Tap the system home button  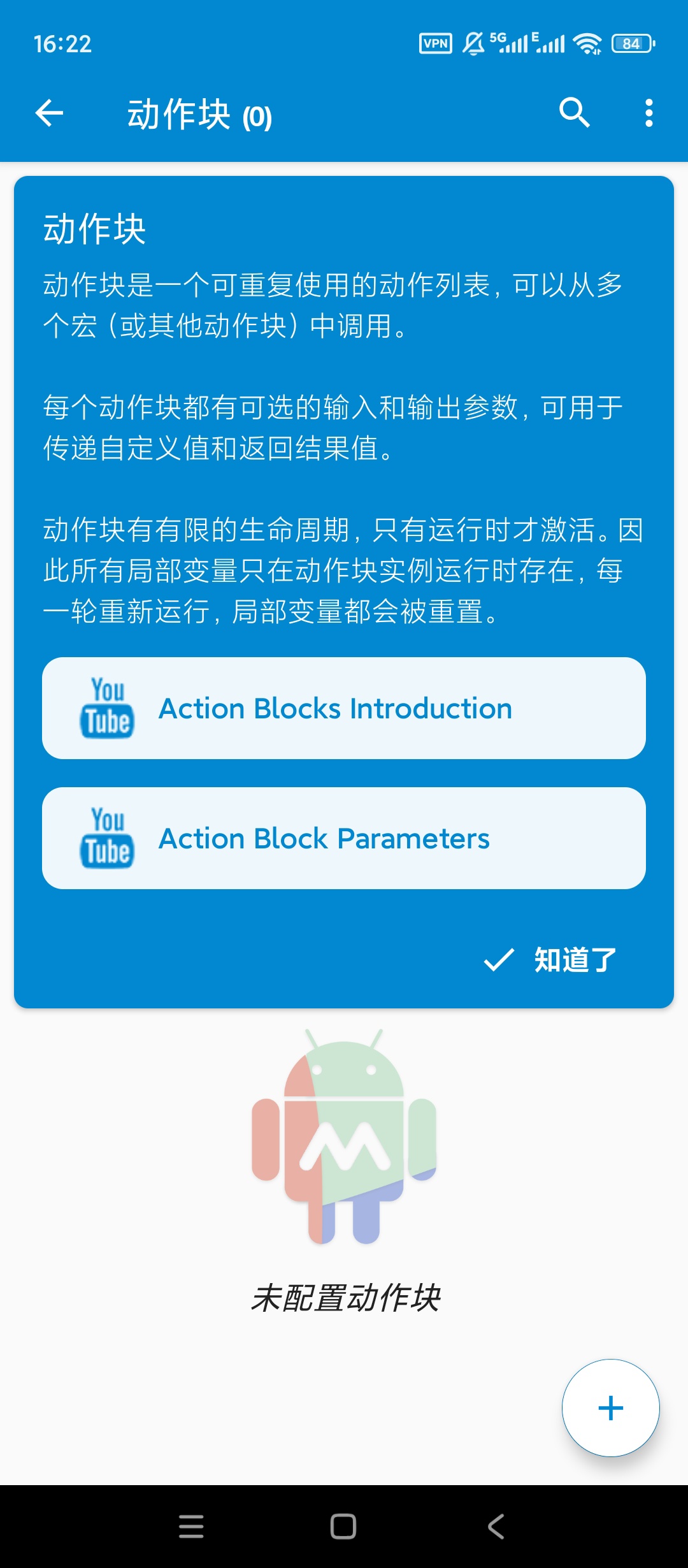pyautogui.click(x=343, y=1527)
